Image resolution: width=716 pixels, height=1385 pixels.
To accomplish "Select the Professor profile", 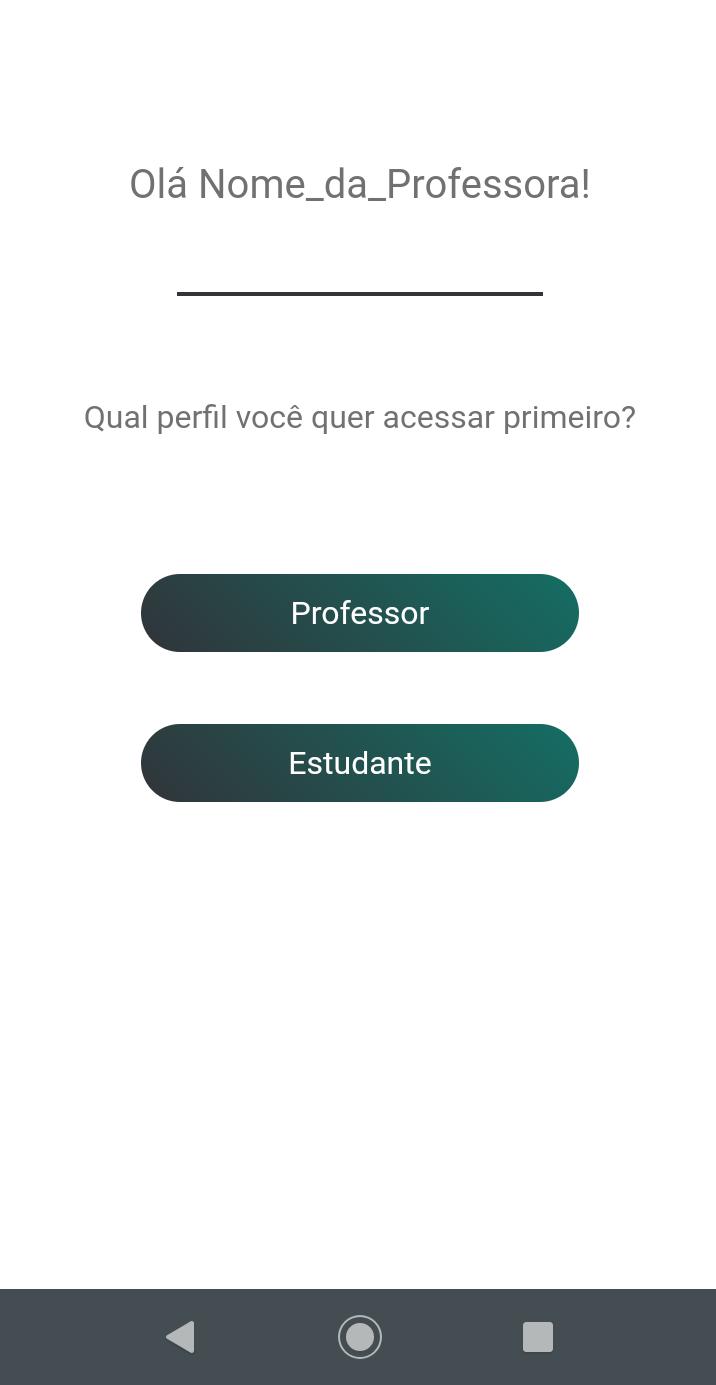I will point(360,613).
